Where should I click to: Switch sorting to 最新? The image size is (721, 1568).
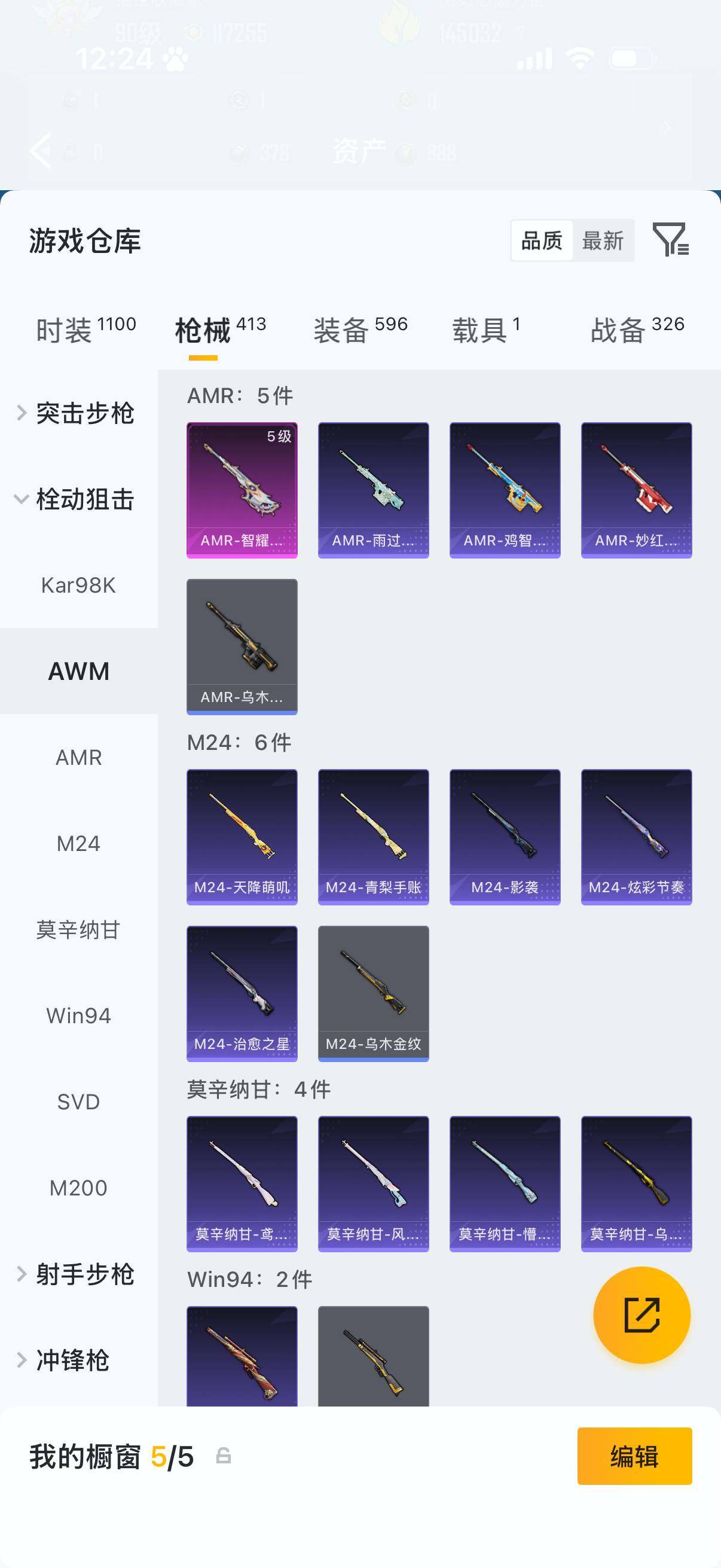[x=603, y=240]
